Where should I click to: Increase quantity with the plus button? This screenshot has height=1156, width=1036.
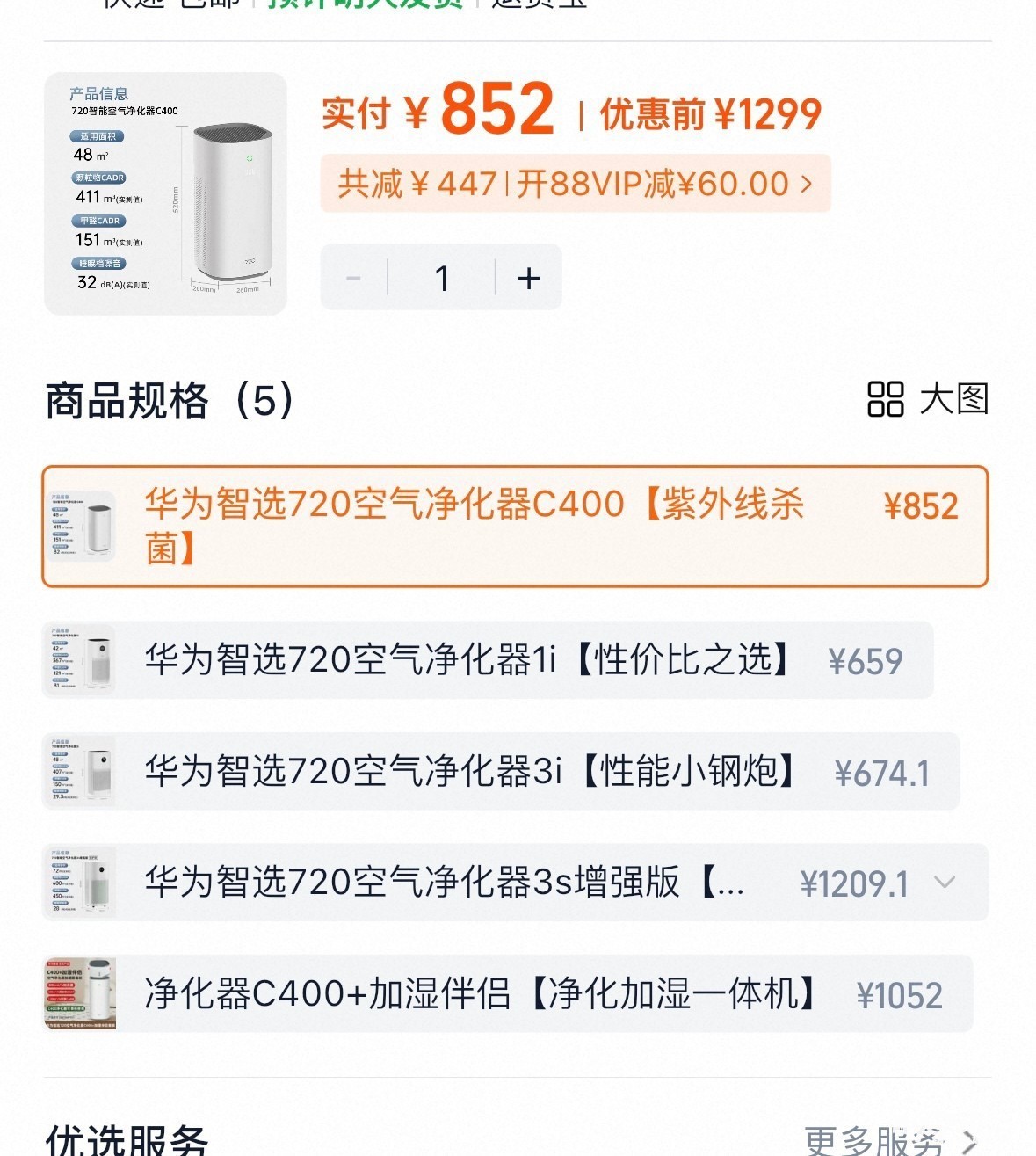529,278
